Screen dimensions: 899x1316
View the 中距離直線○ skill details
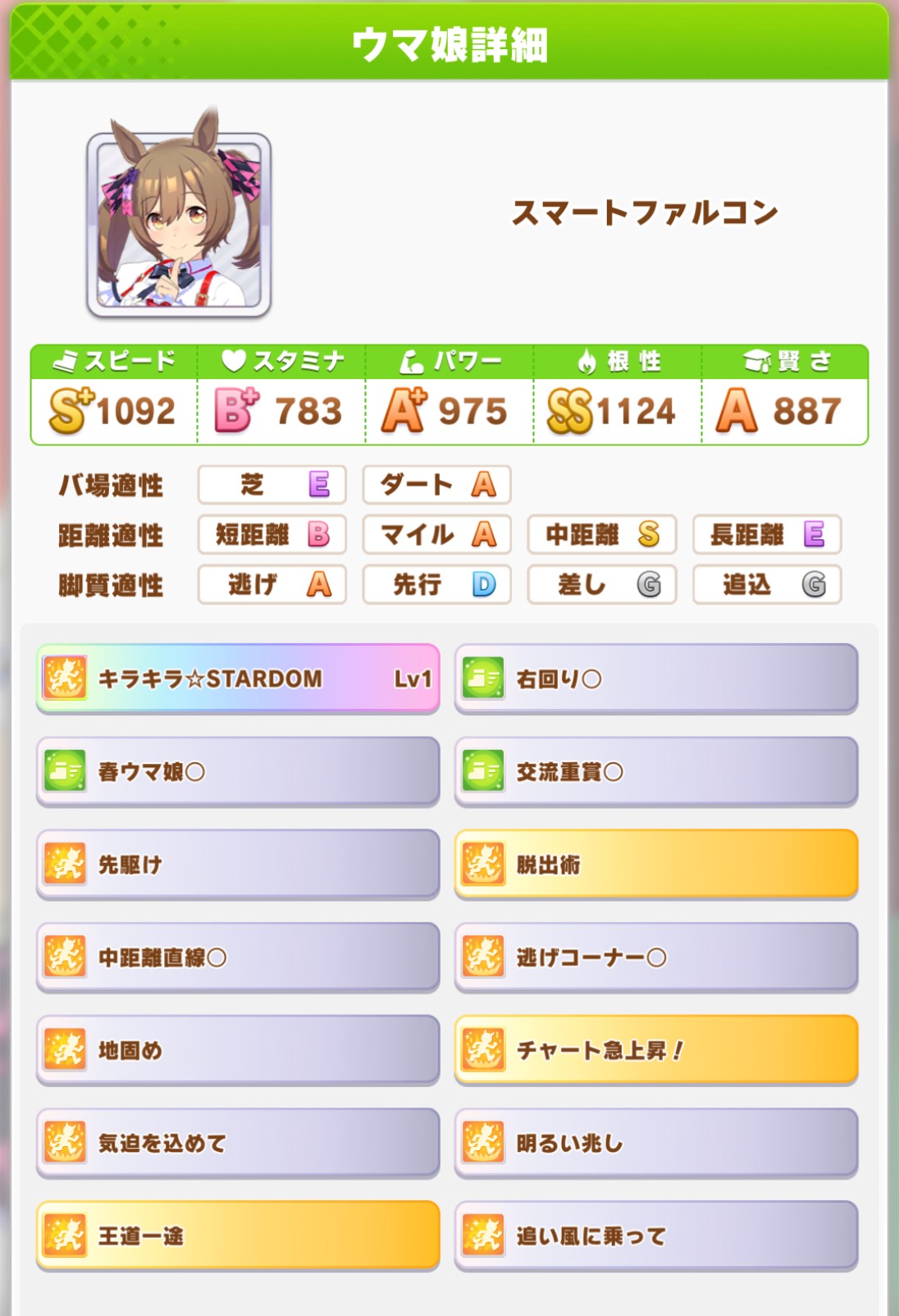238,957
